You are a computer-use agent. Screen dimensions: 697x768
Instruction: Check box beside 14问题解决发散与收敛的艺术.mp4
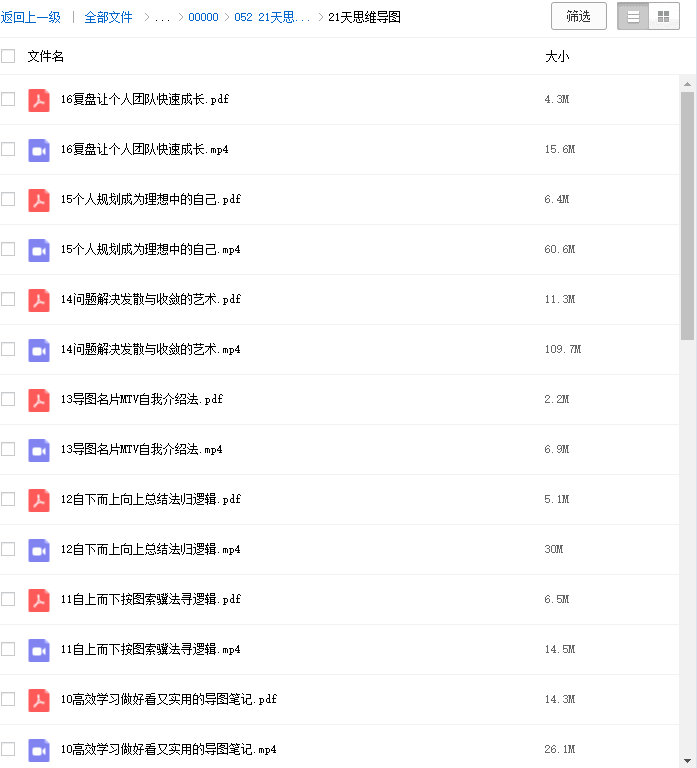click(x=8, y=349)
